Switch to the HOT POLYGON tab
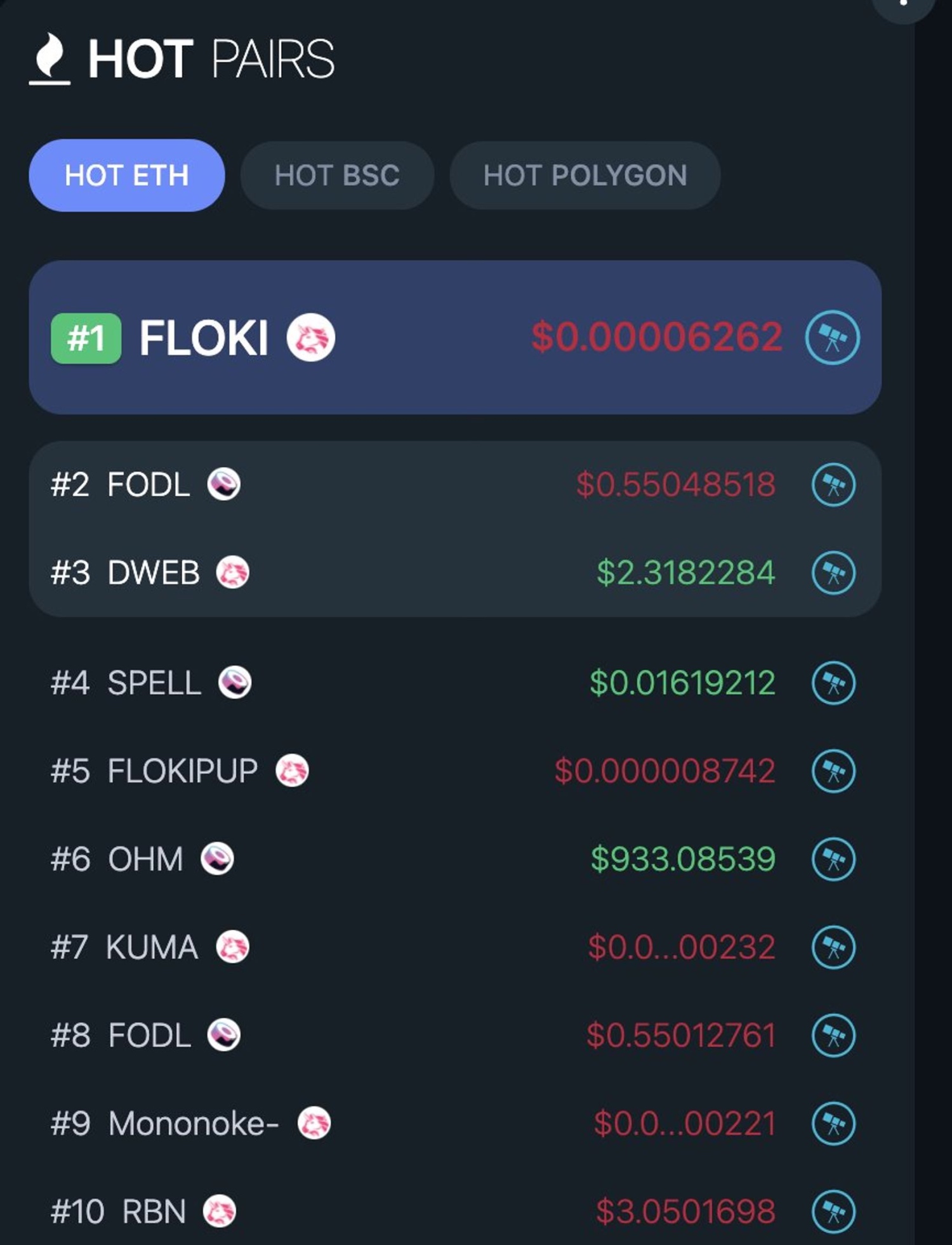The height and width of the screenshot is (1245, 952). coord(585,175)
